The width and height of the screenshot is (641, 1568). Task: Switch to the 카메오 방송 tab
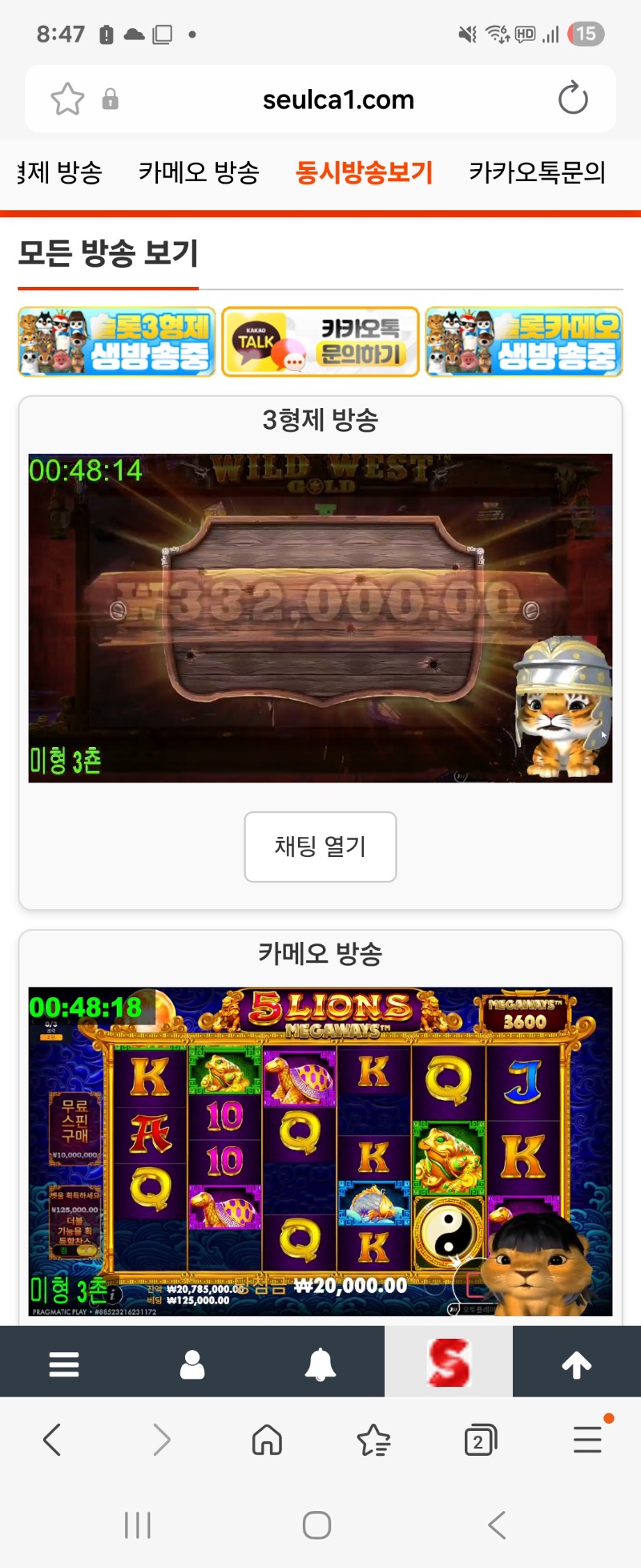[199, 172]
